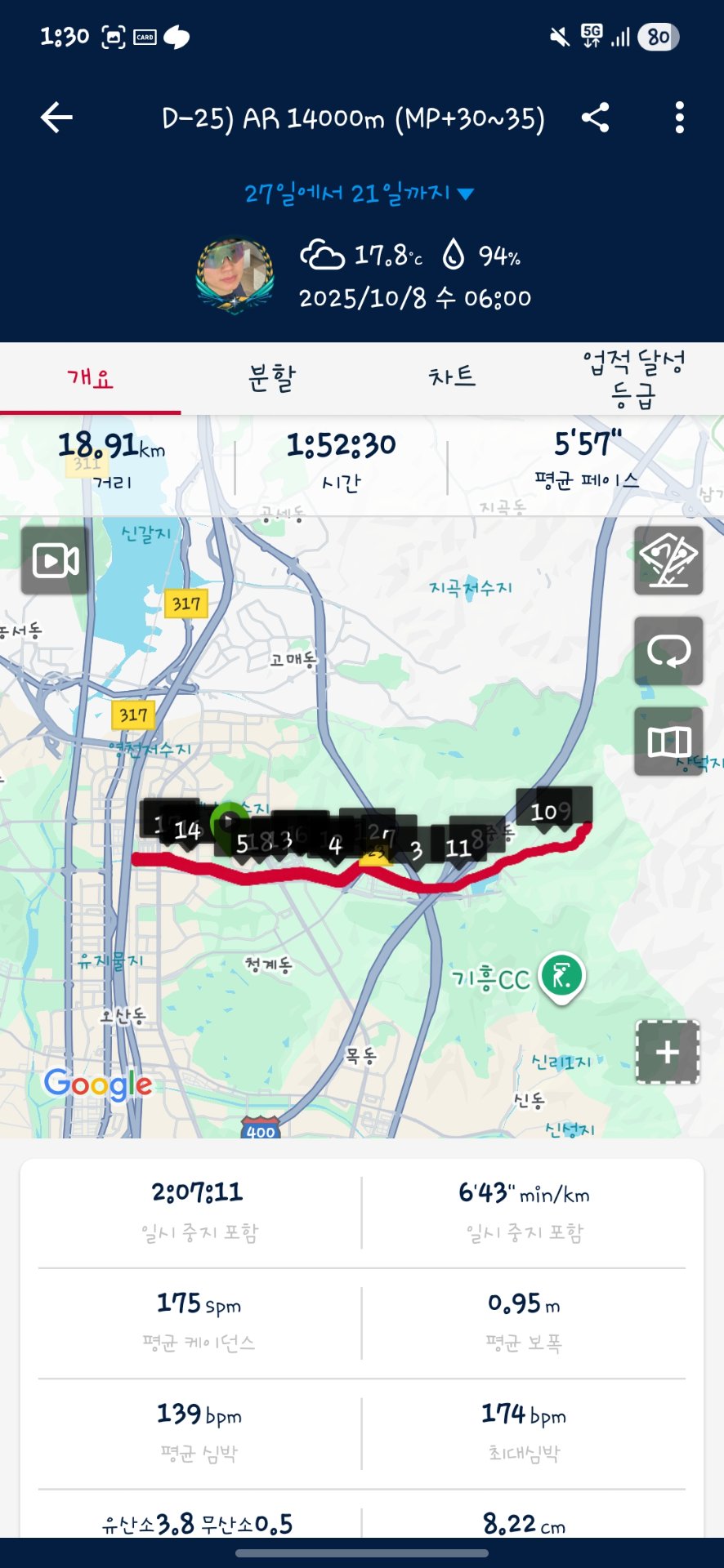Open the map style icon
This screenshot has width=724, height=1568.
click(x=668, y=742)
